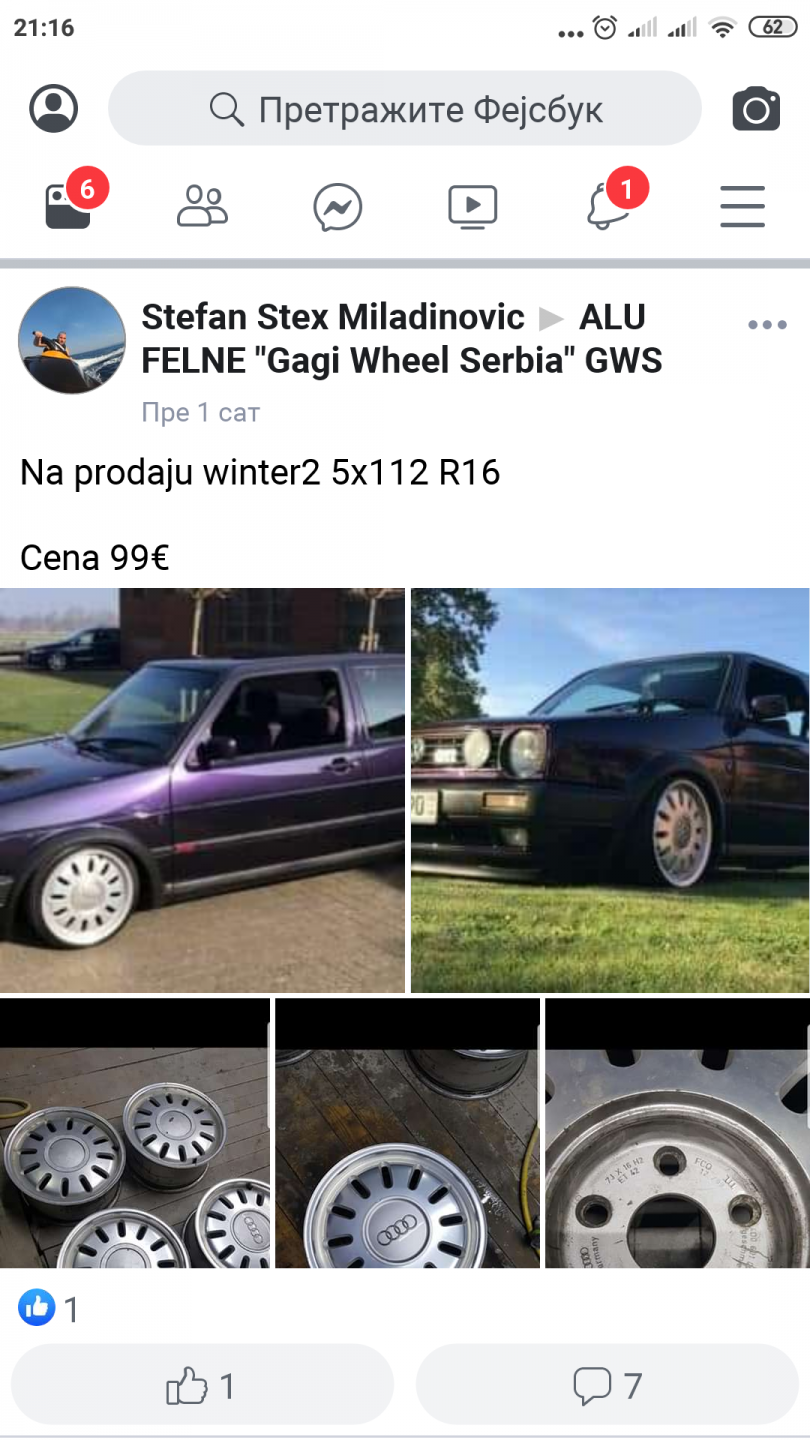Open the 7 comments on the post
This screenshot has width=810, height=1440.
(607, 1385)
